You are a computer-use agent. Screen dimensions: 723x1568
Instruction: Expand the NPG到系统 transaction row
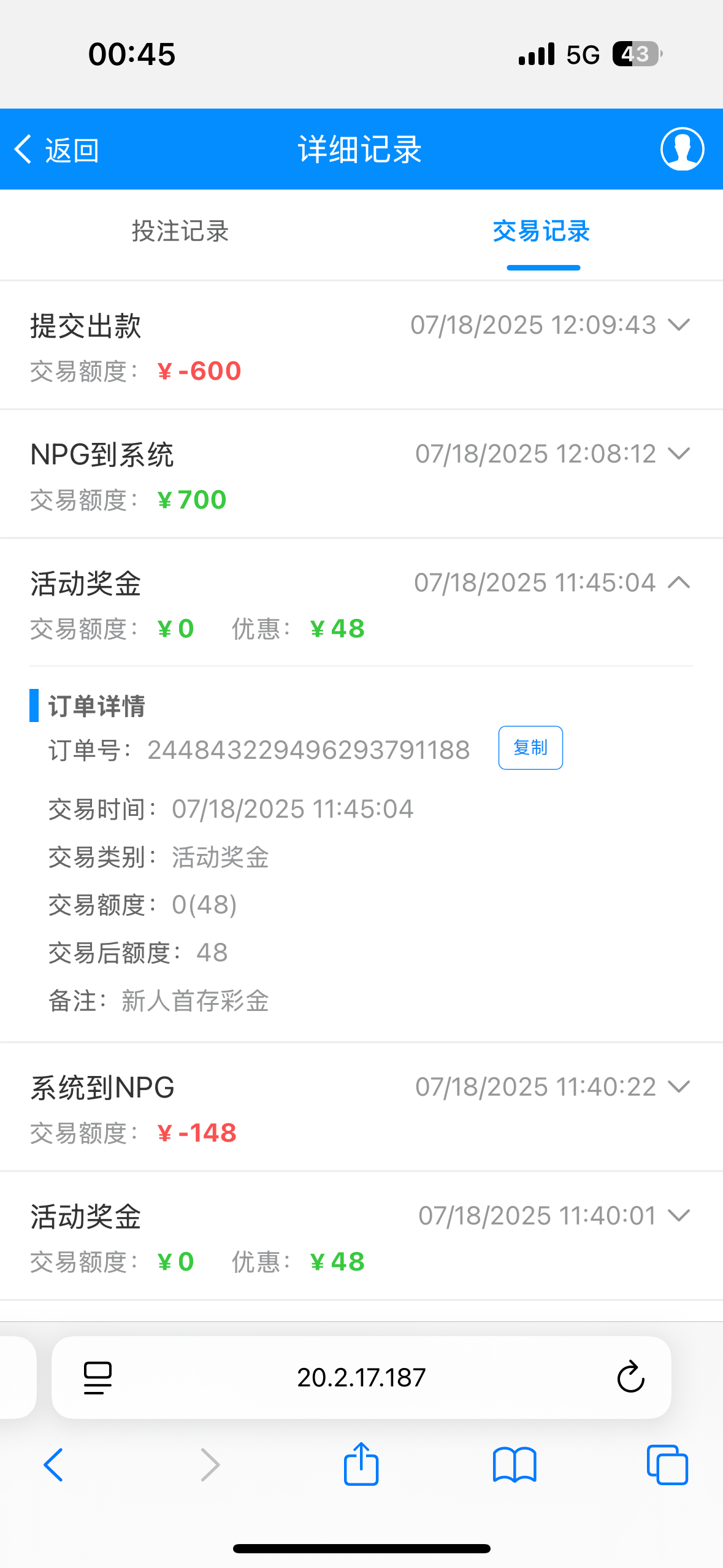pos(679,453)
